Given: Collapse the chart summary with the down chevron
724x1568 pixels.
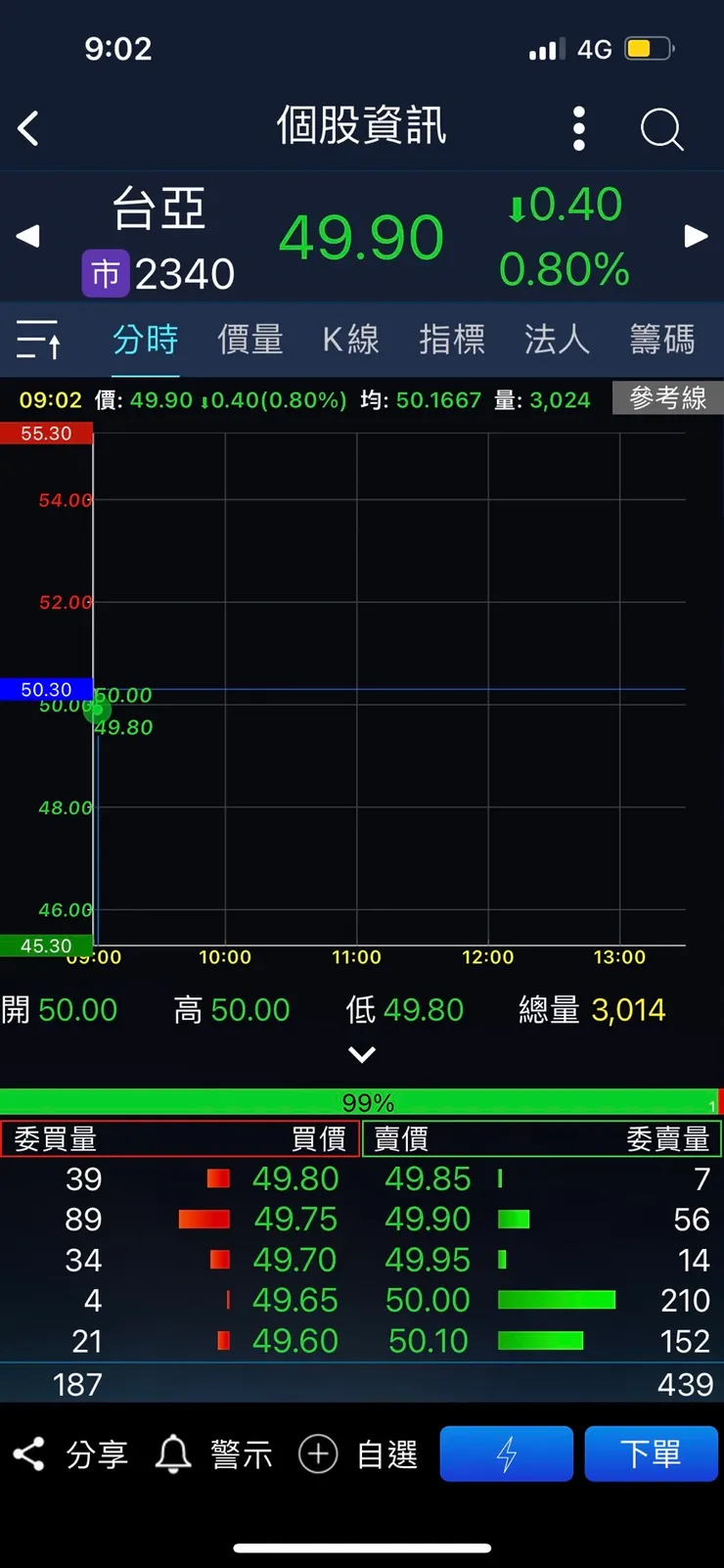Looking at the screenshot, I should click(362, 1054).
